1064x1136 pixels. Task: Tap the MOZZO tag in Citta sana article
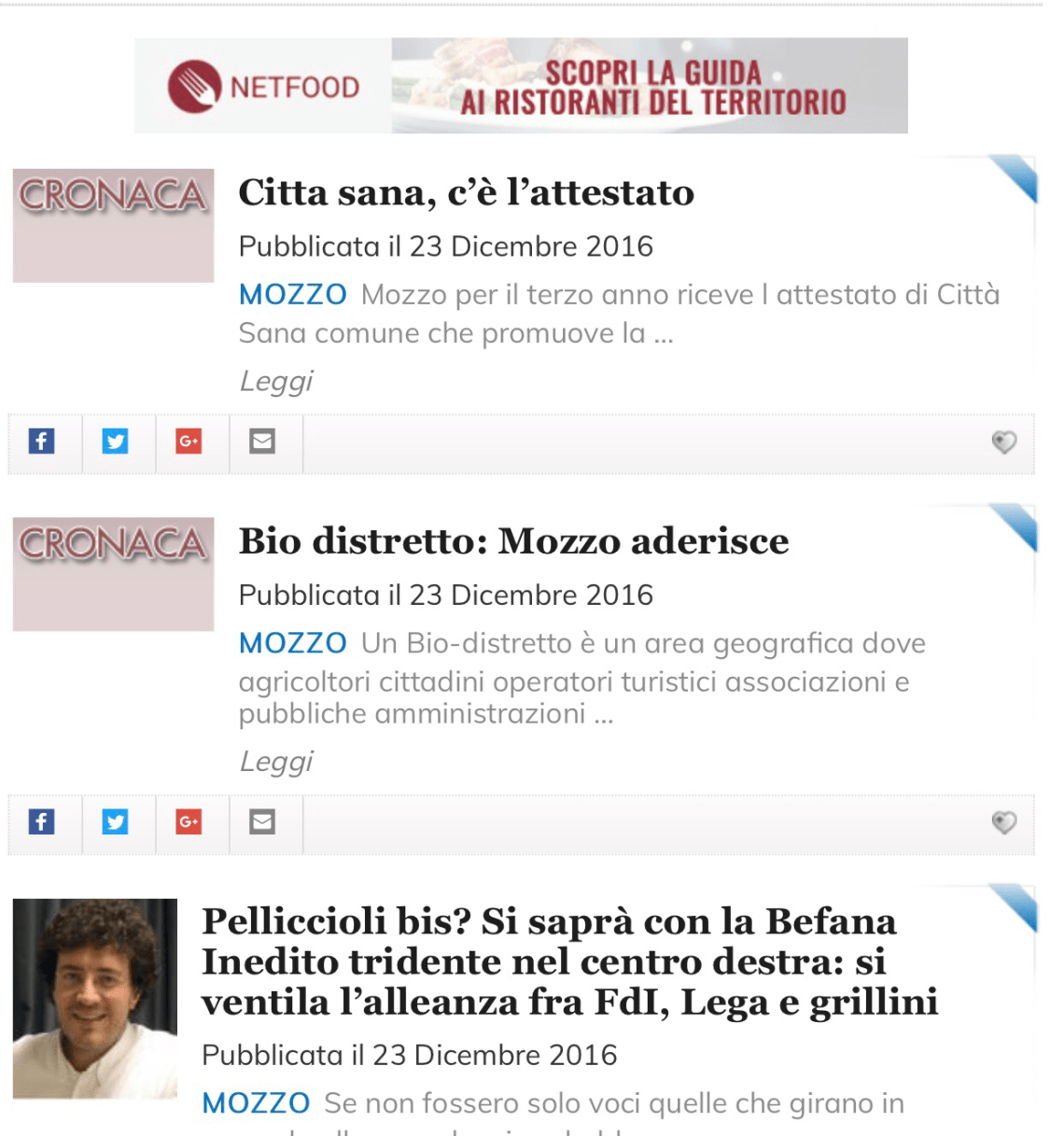(292, 295)
